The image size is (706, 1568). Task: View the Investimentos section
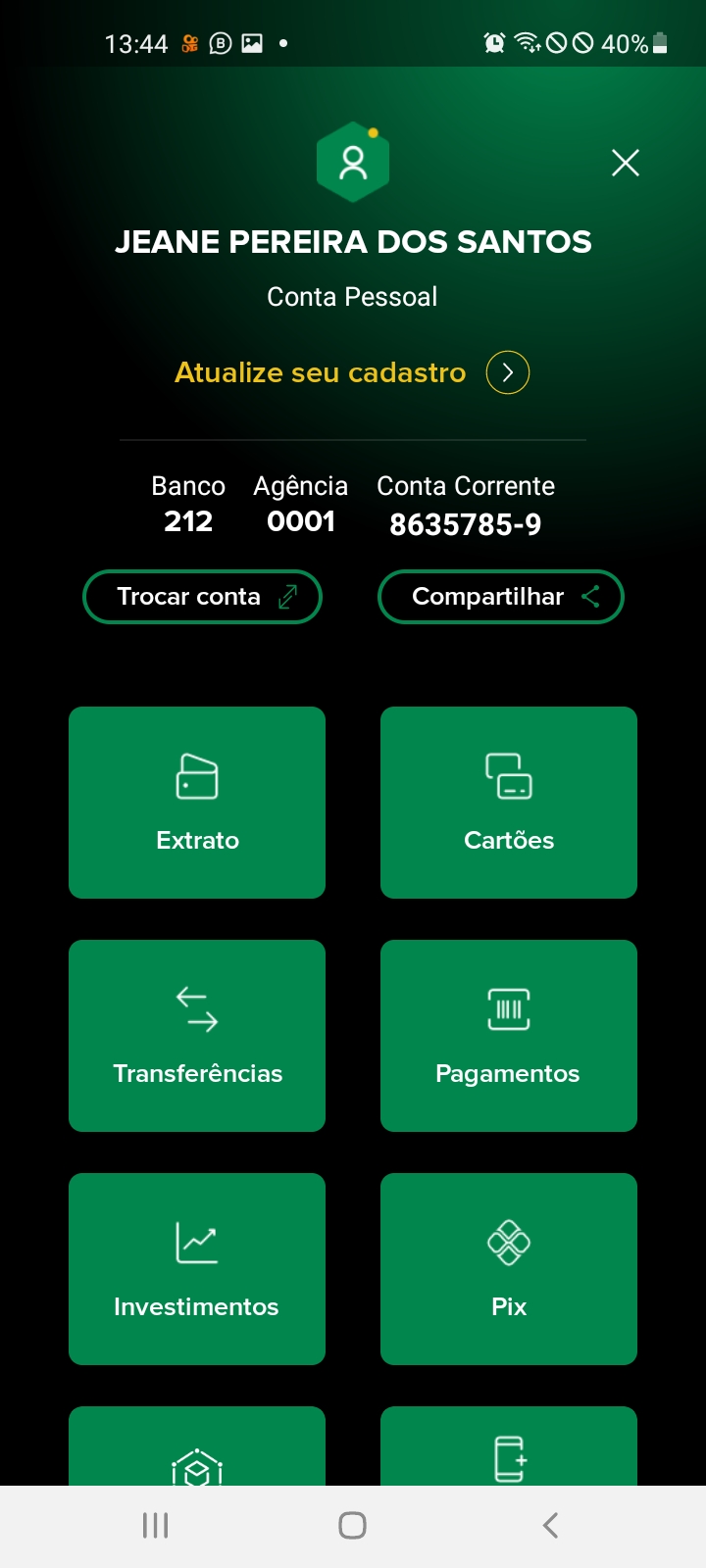click(197, 1269)
